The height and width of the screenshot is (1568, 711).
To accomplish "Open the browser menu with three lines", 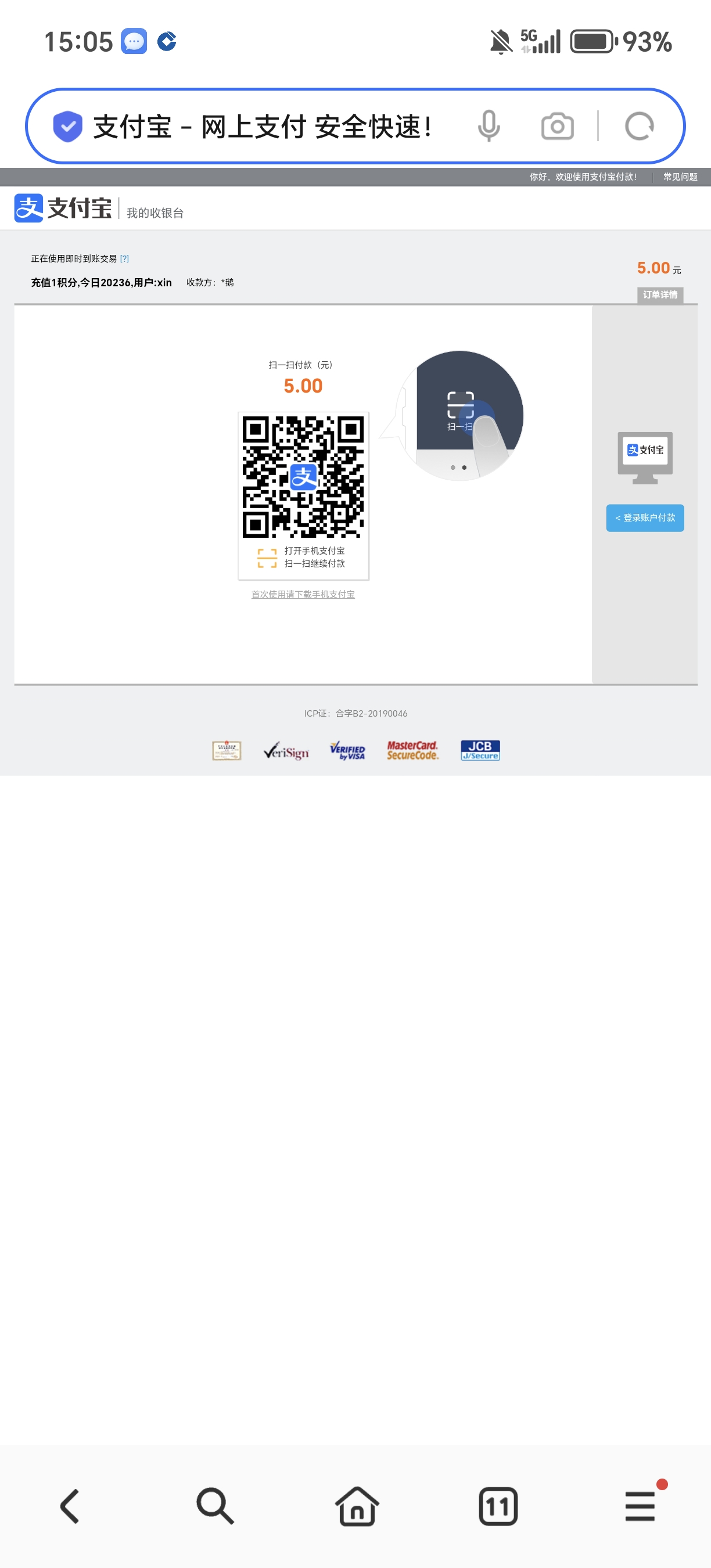I will (640, 1506).
